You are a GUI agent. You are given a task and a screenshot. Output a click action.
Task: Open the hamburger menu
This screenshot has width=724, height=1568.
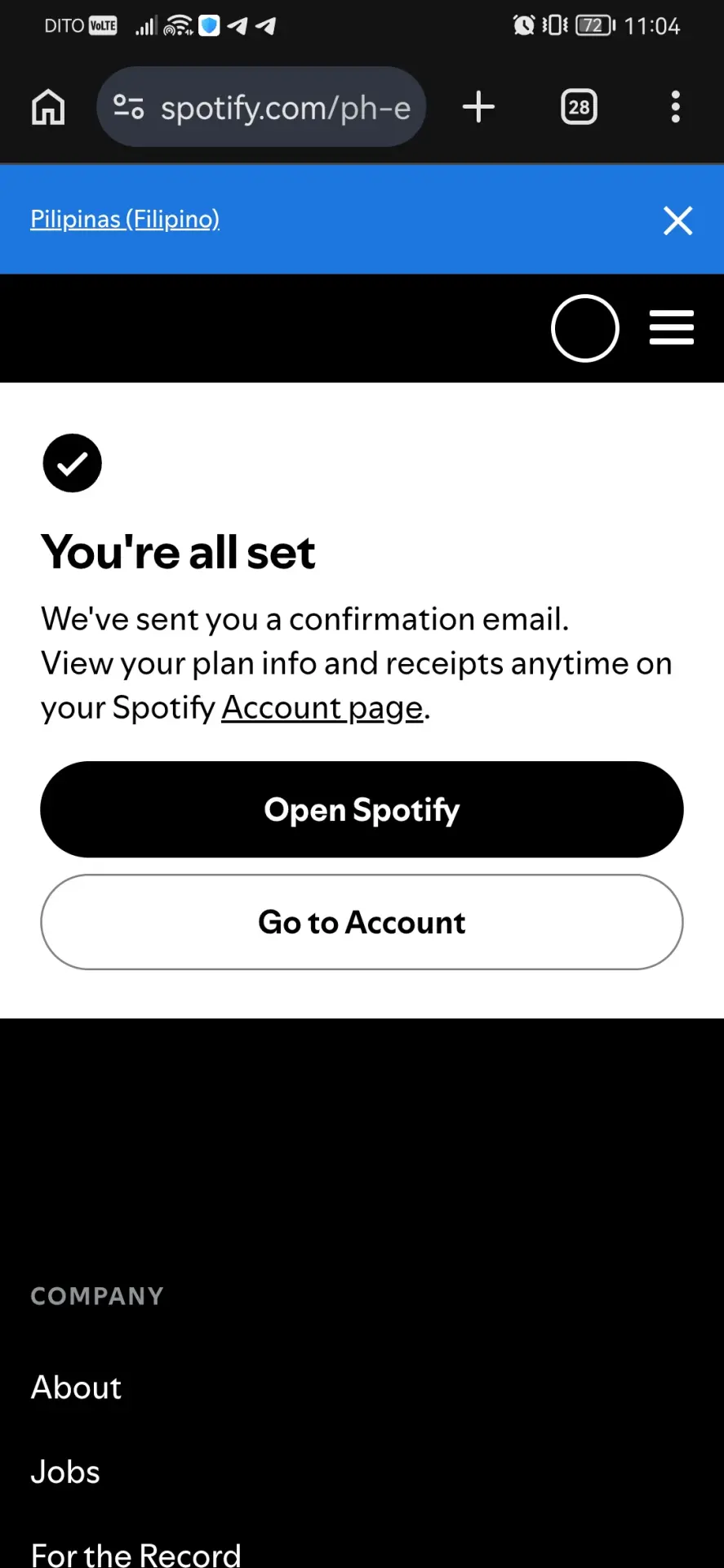[672, 327]
